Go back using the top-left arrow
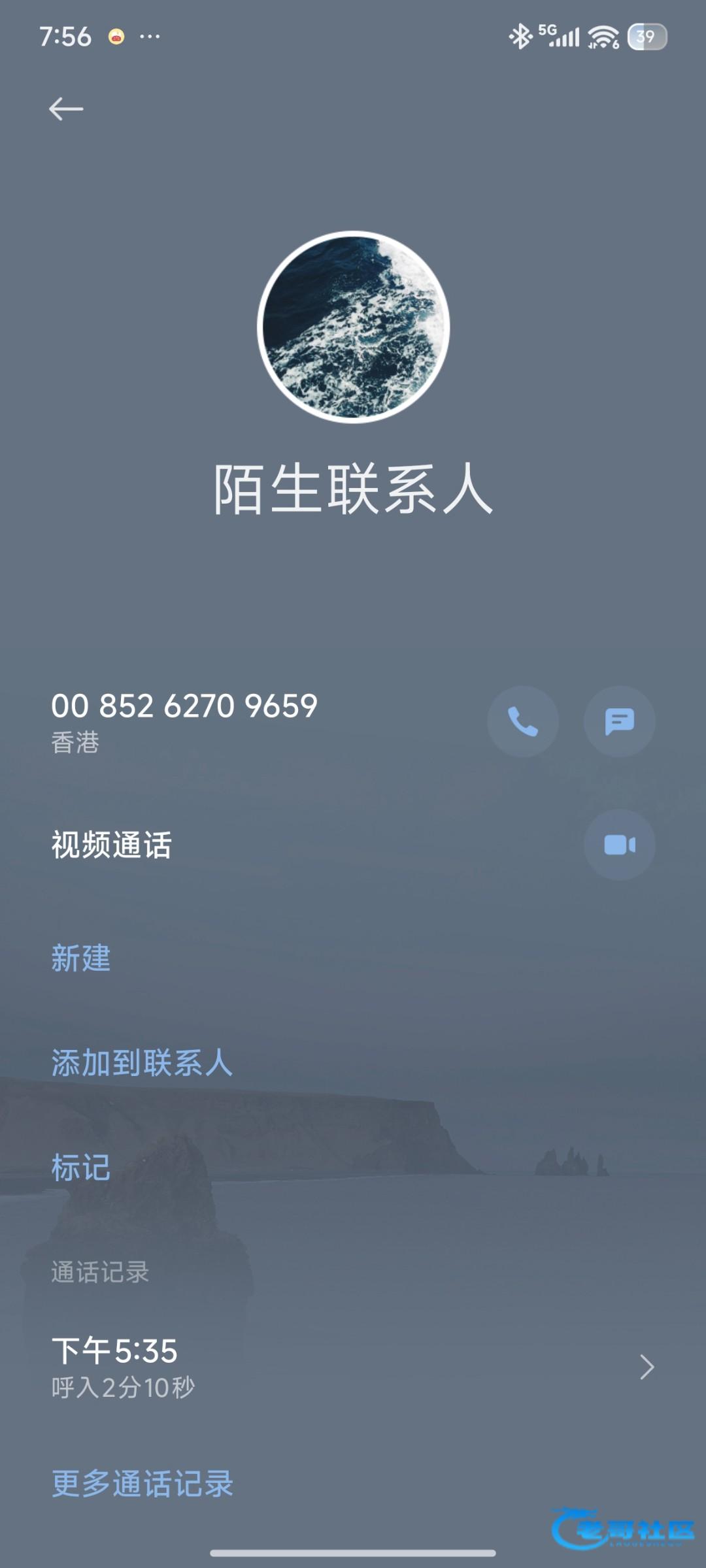706x1568 pixels. coord(66,108)
